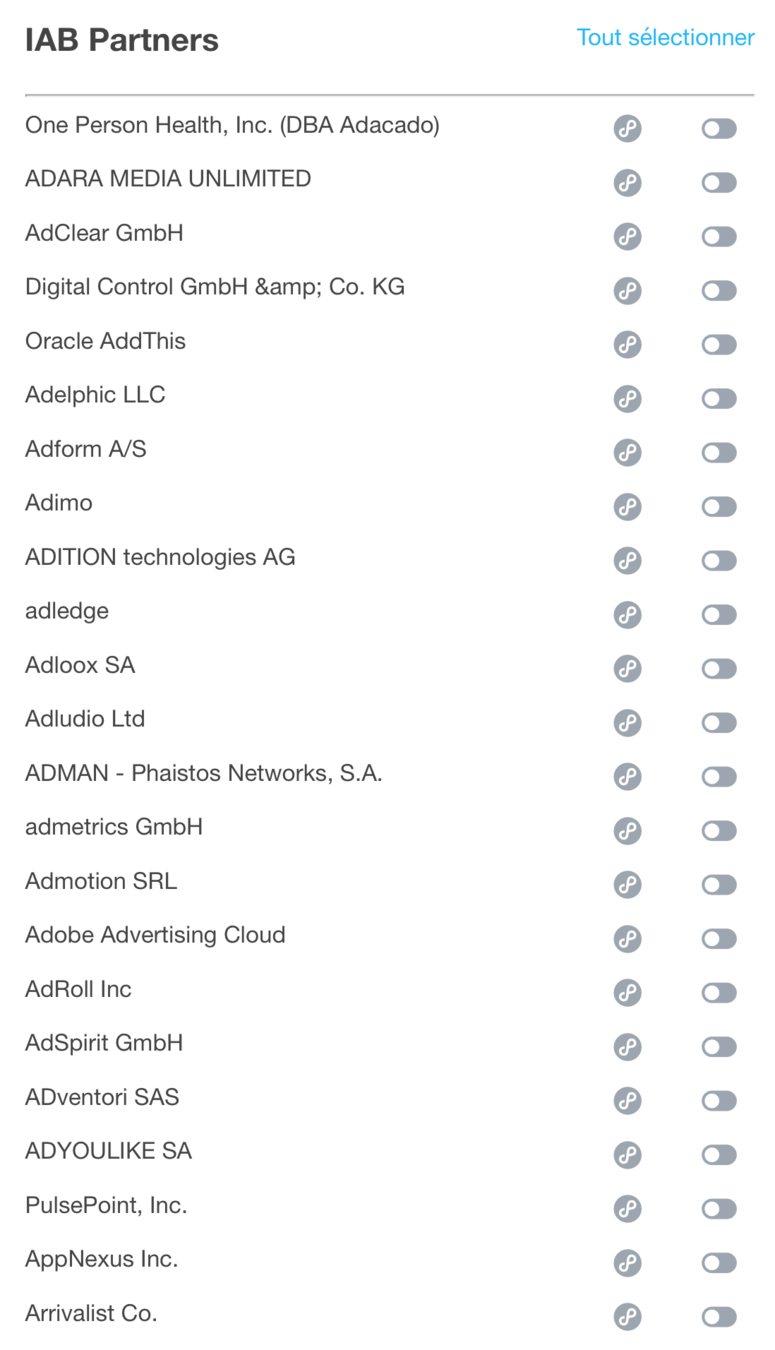Switch on the Adimo partner toggle
This screenshot has height=1350, width=775.
point(719,507)
